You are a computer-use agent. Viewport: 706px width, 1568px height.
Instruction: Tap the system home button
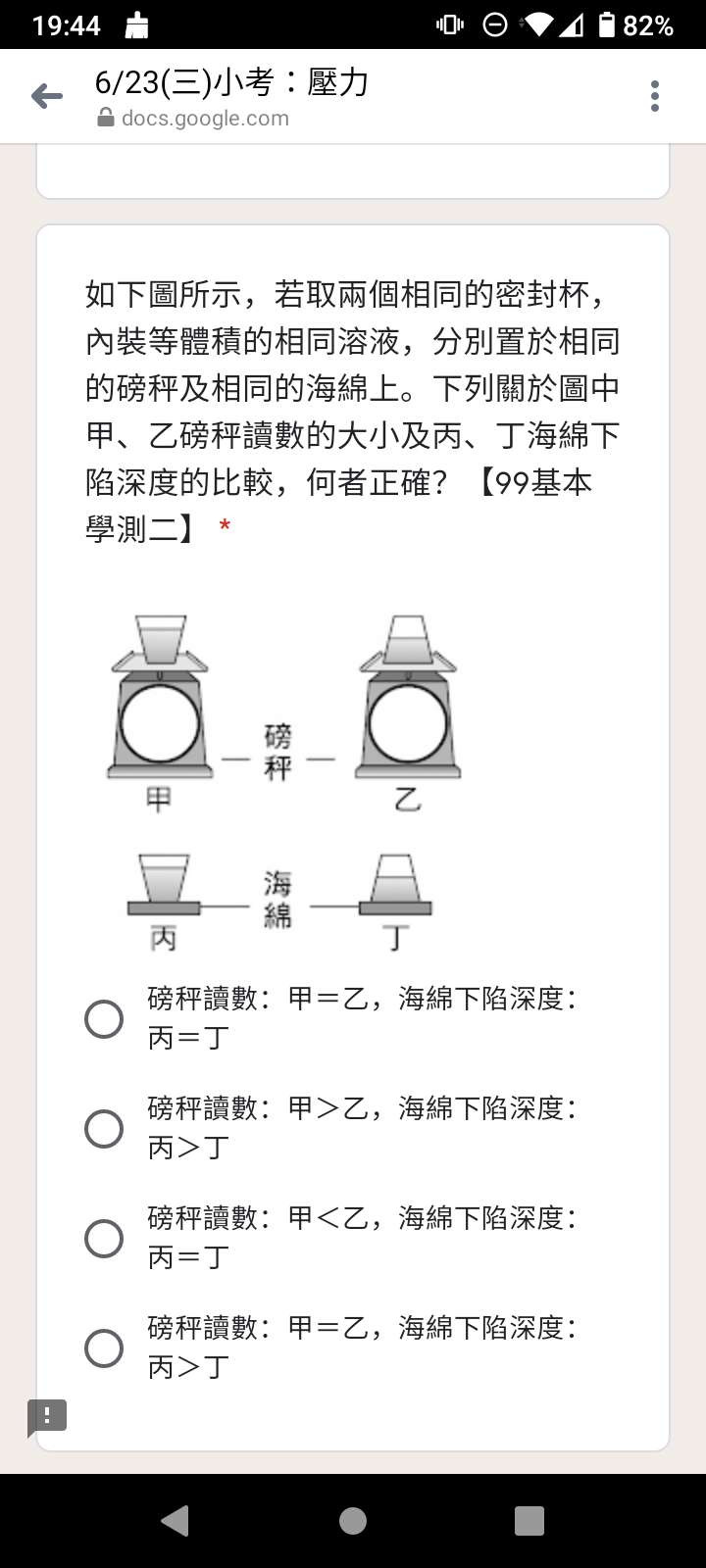(353, 1521)
